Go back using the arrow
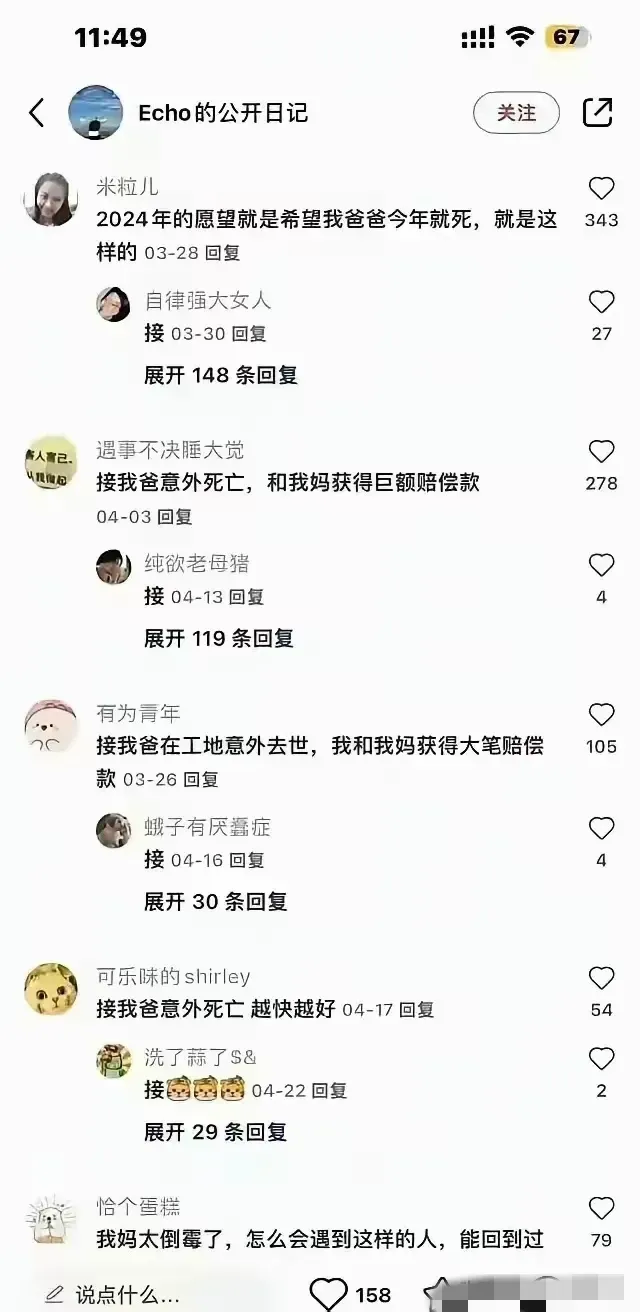Viewport: 640px width, 1312px height. click(x=37, y=113)
